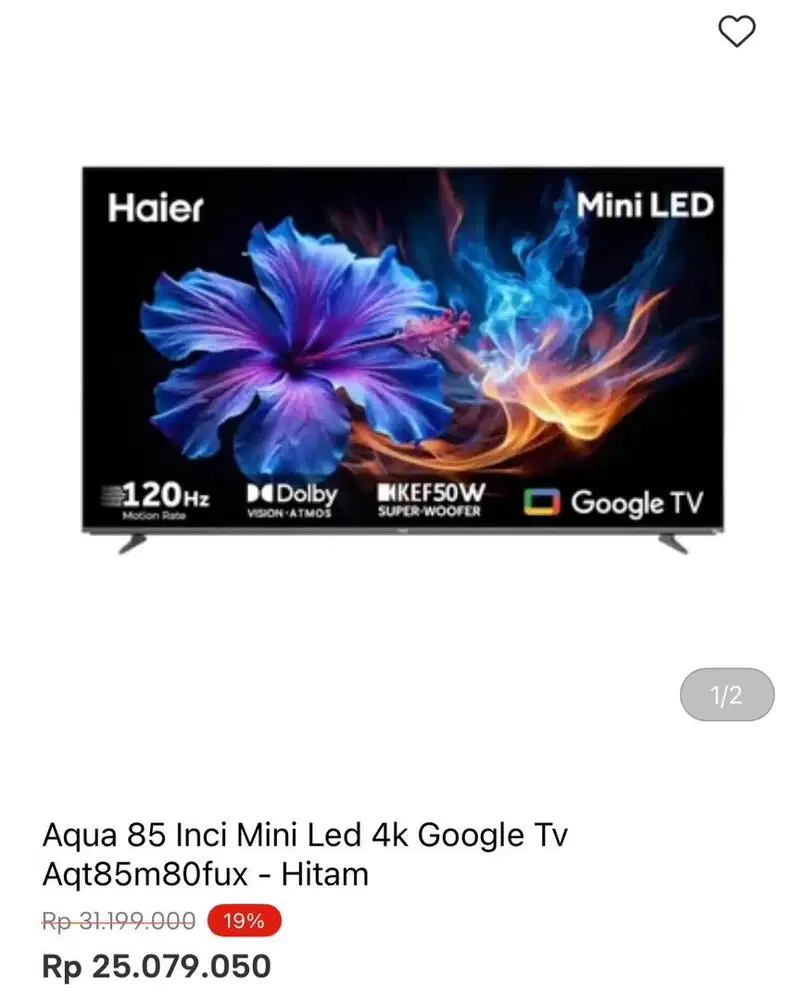
Task: Click the Rp 25.079.050 sale price
Action: [158, 966]
